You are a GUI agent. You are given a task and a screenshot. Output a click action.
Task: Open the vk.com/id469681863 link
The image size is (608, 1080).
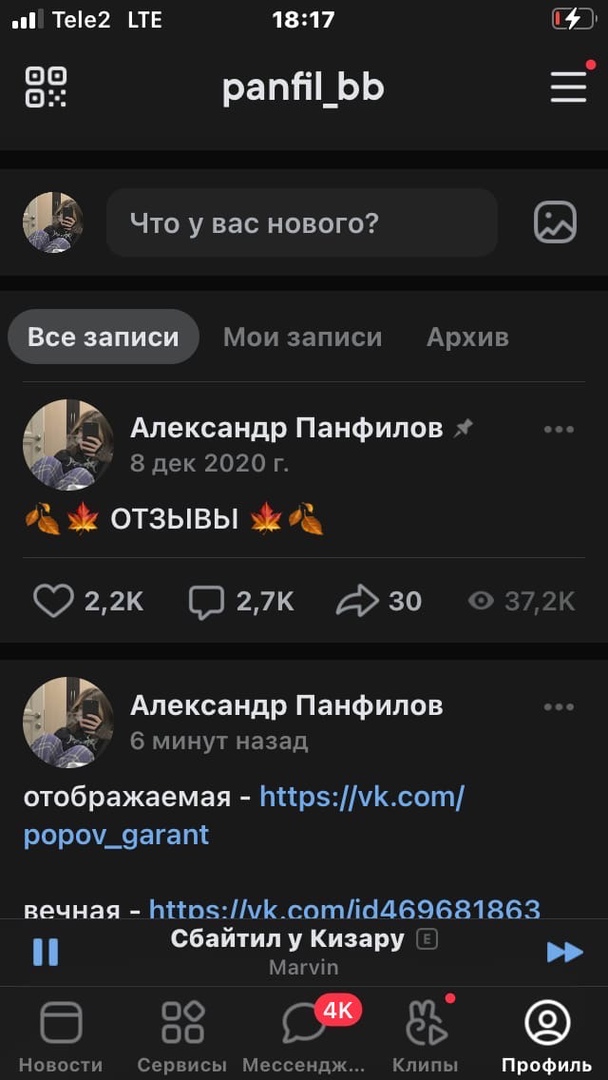coord(345,910)
